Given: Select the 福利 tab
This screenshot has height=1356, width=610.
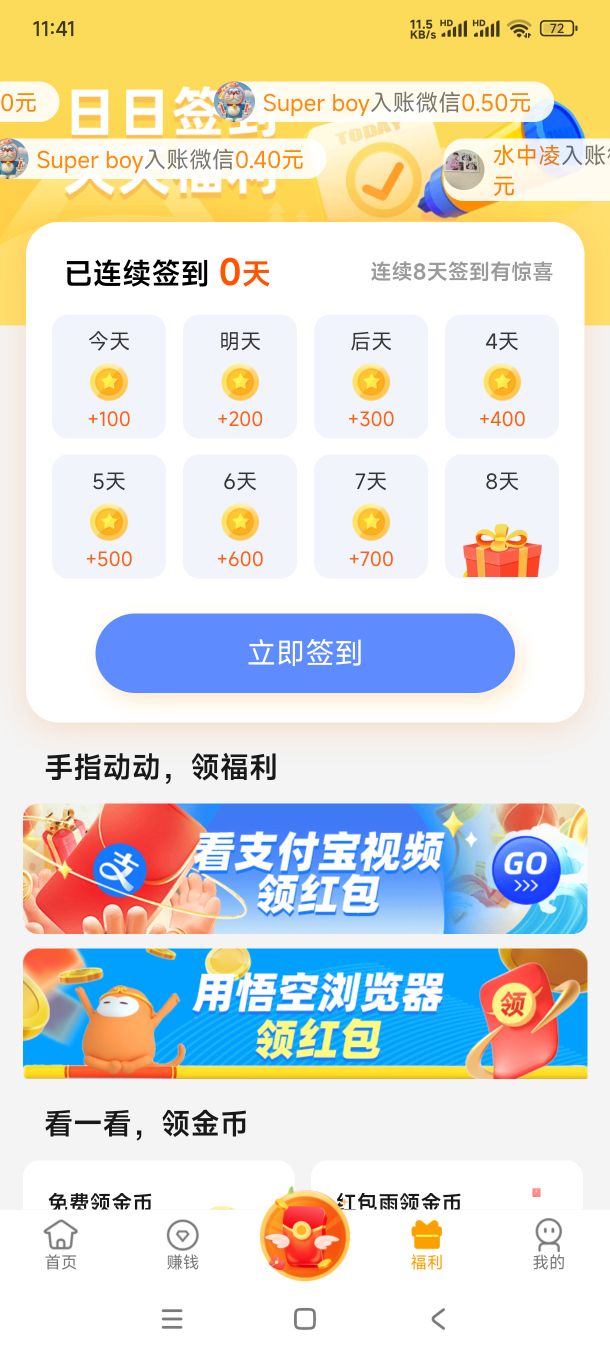Looking at the screenshot, I should click(x=427, y=1245).
